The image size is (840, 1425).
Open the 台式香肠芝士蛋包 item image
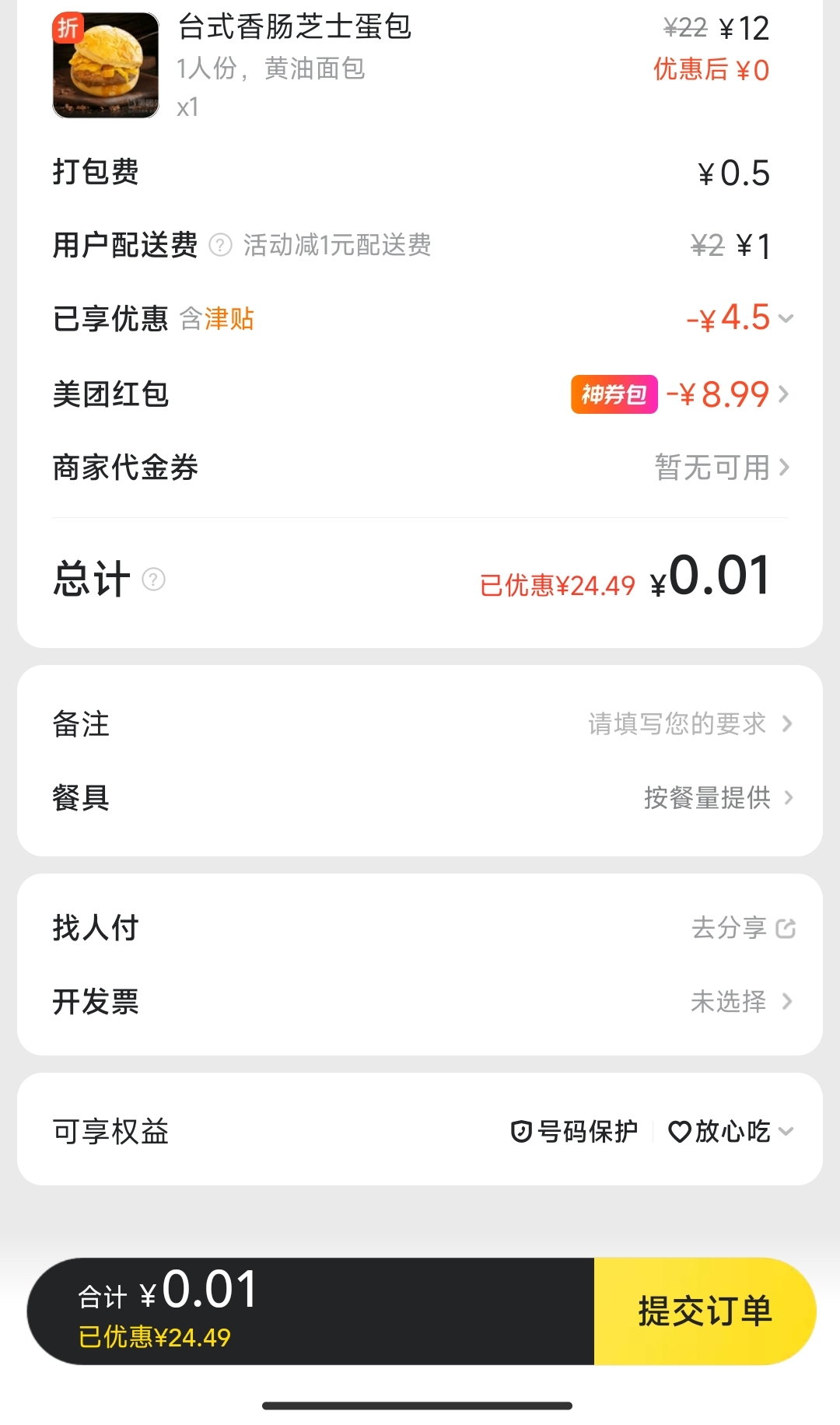pos(106,65)
